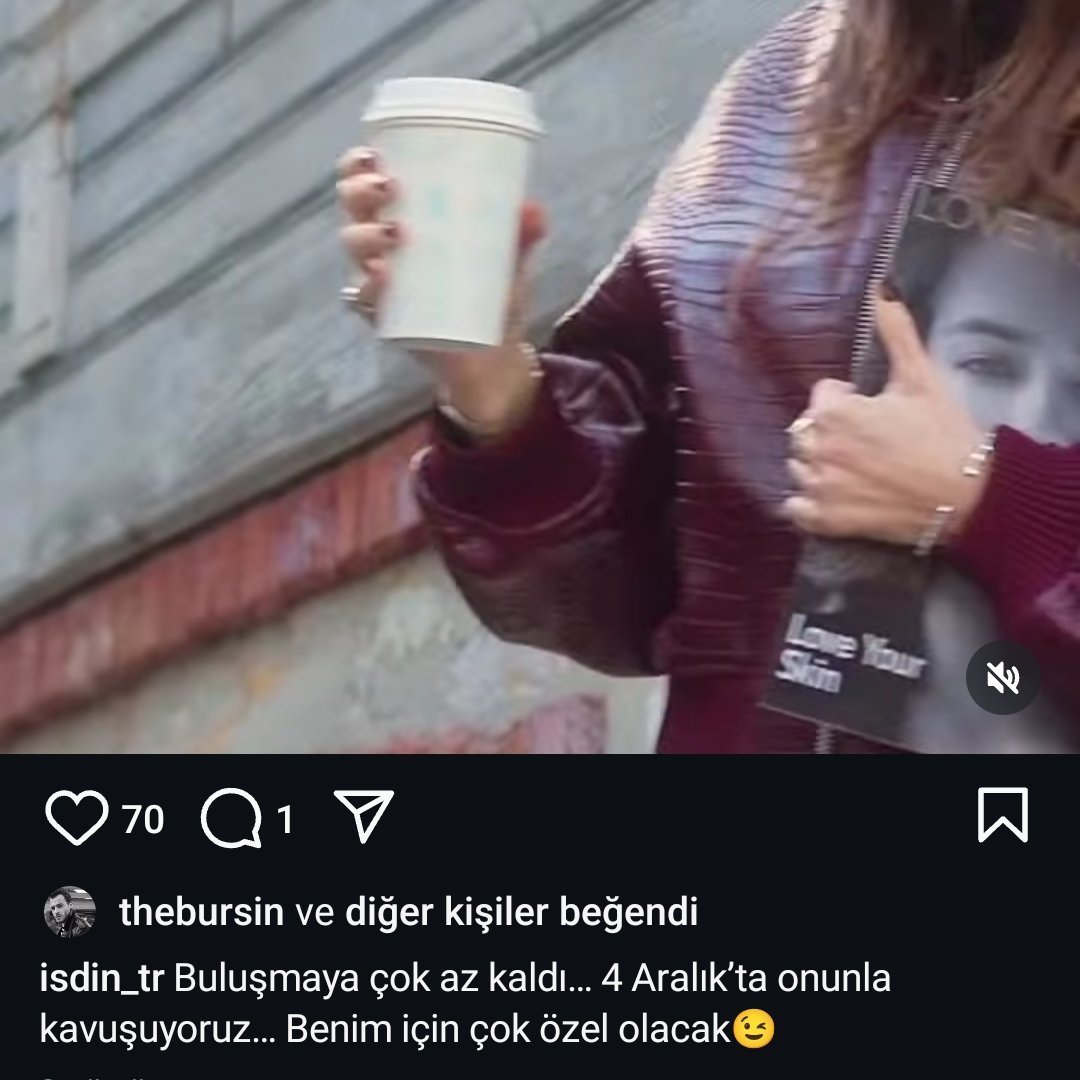Image resolution: width=1080 pixels, height=1080 pixels.
Task: Unmute the video sound
Action: [1002, 678]
